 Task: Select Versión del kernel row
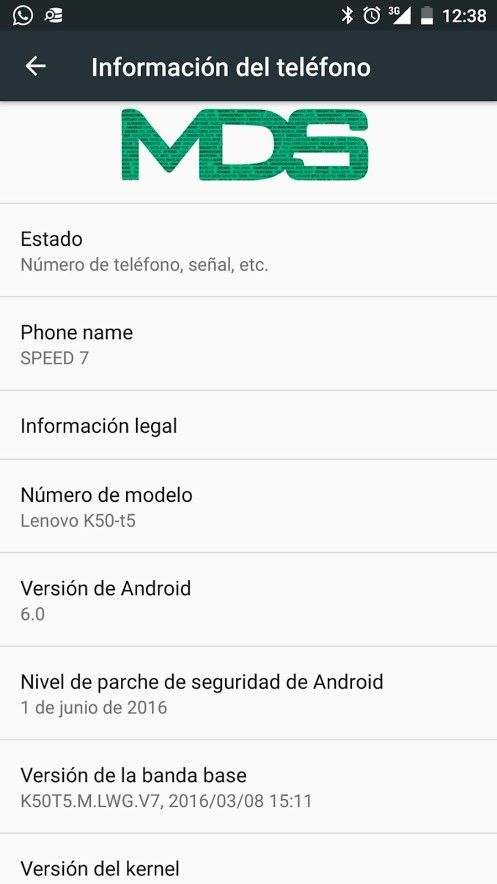pyautogui.click(x=248, y=859)
